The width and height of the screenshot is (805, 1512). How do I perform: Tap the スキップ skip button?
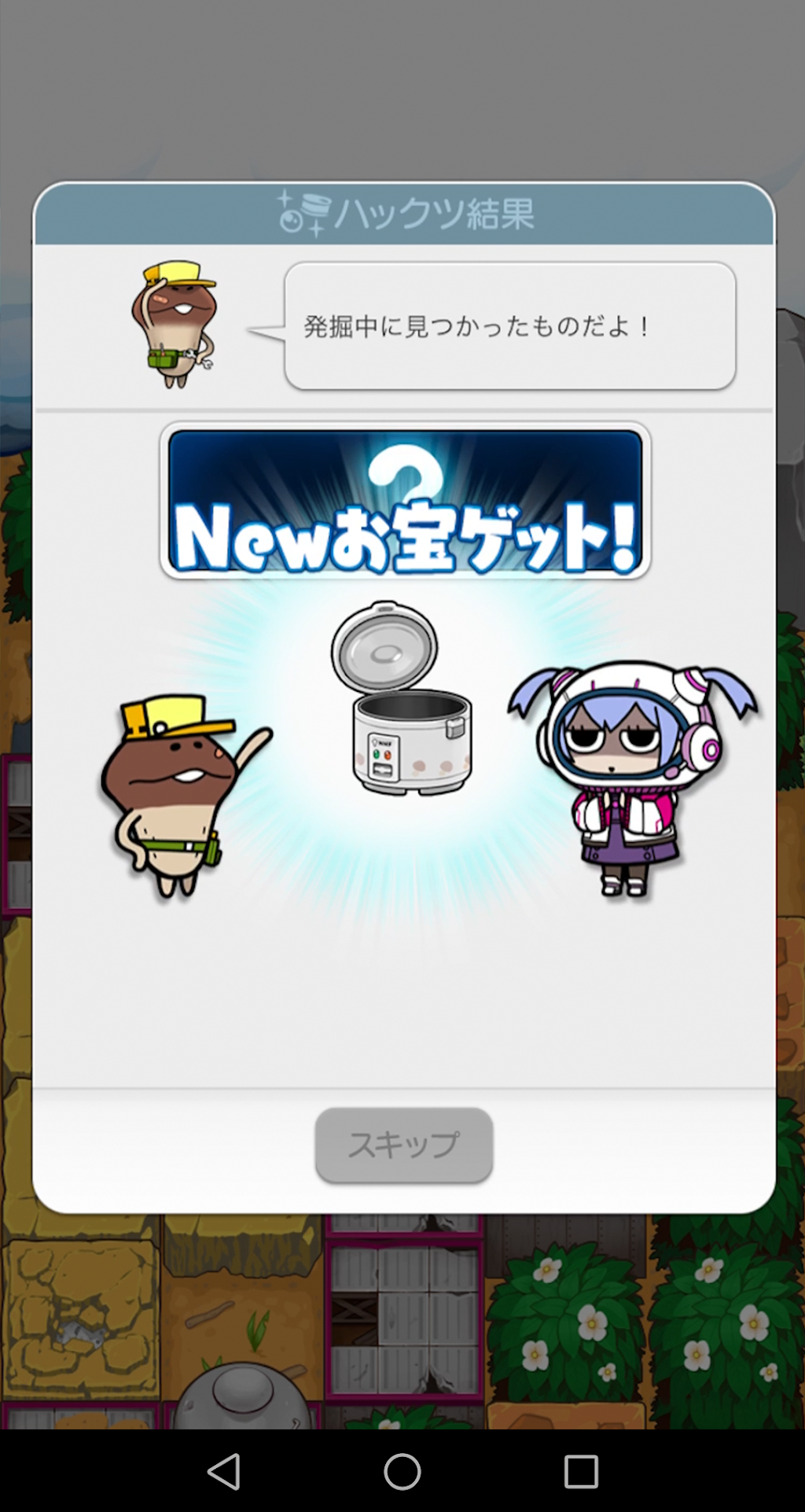click(x=404, y=1144)
